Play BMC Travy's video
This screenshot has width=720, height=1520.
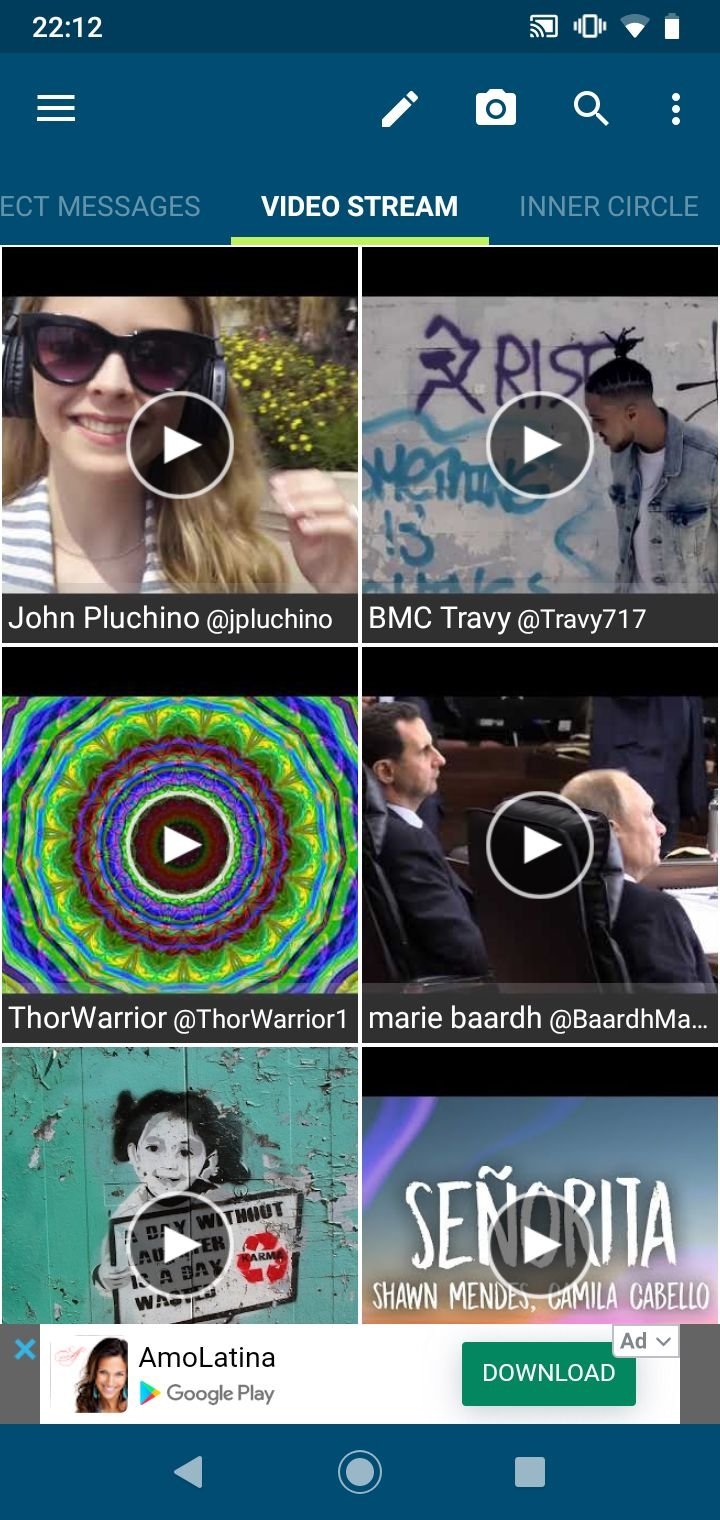540,445
